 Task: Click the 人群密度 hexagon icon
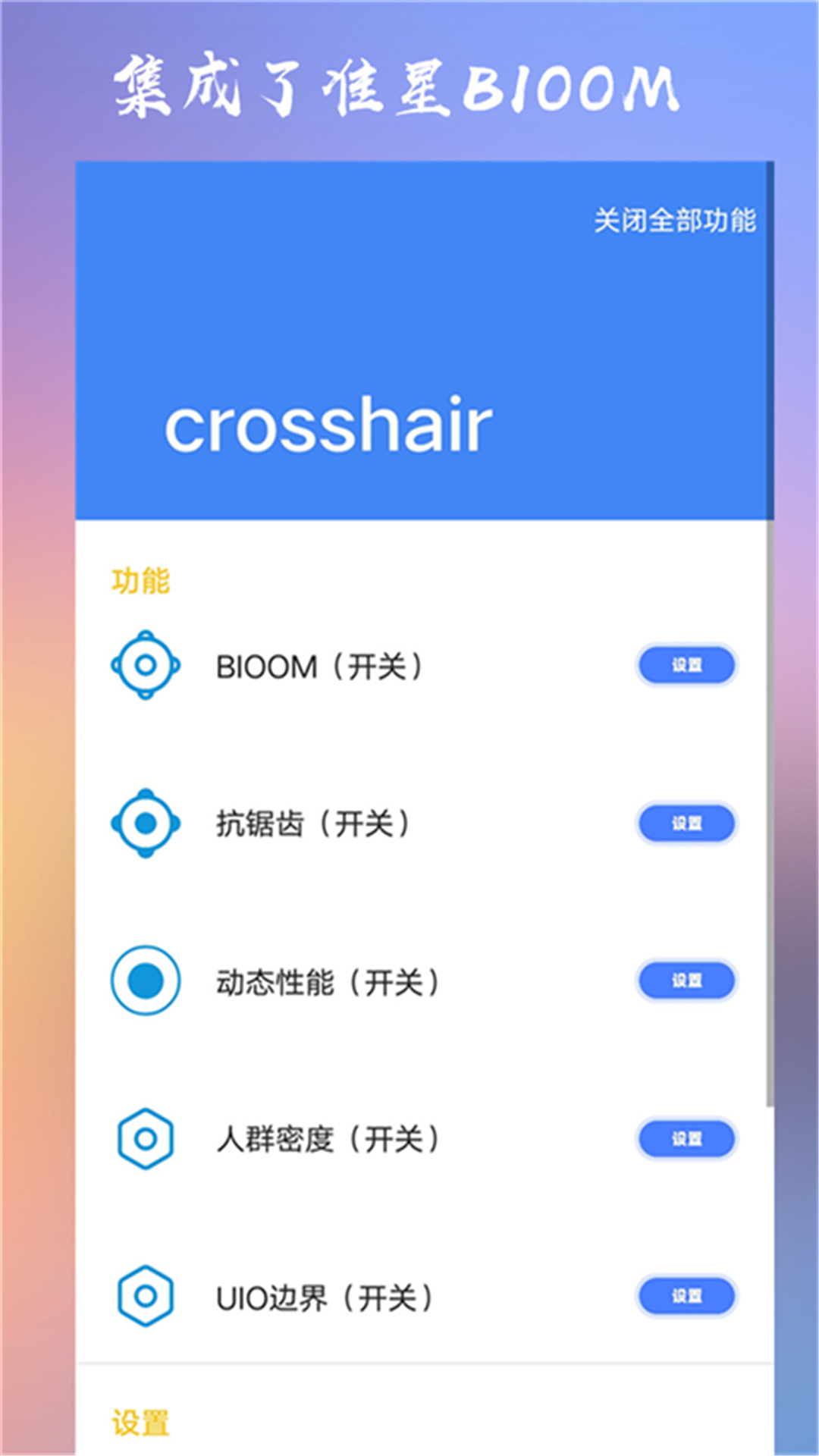[146, 1136]
